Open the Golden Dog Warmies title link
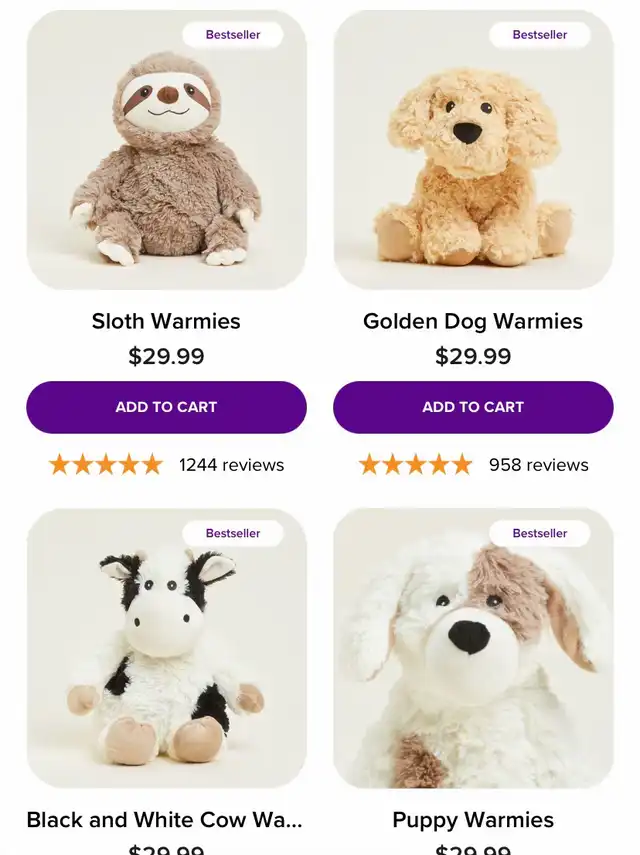 pyautogui.click(x=473, y=321)
